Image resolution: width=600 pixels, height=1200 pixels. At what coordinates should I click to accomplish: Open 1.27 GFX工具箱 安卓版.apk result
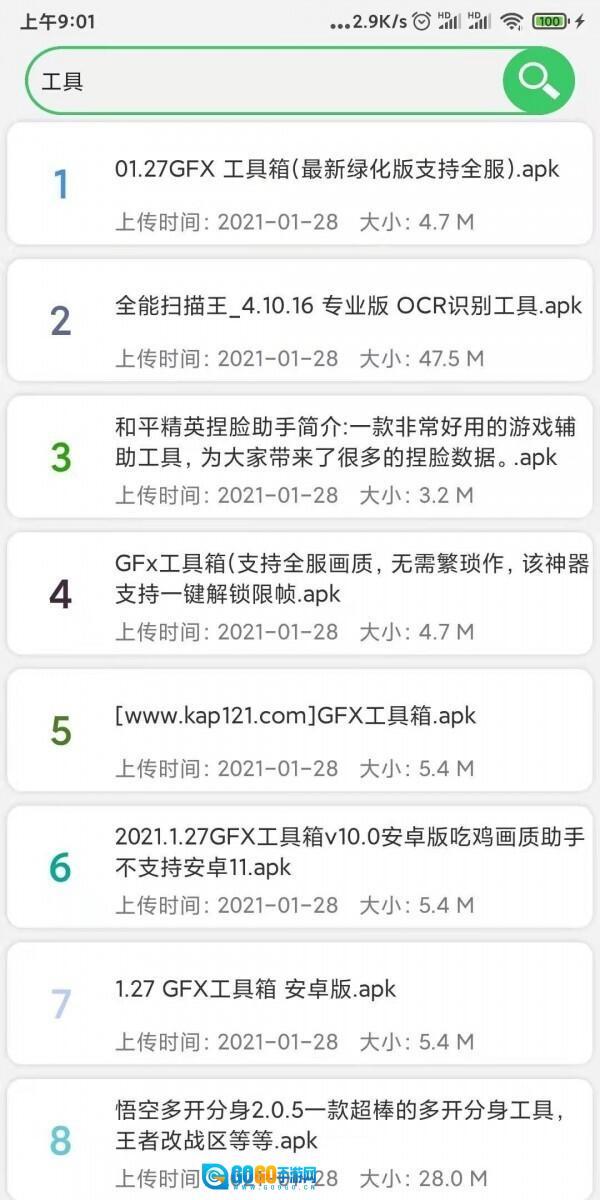tap(300, 1003)
